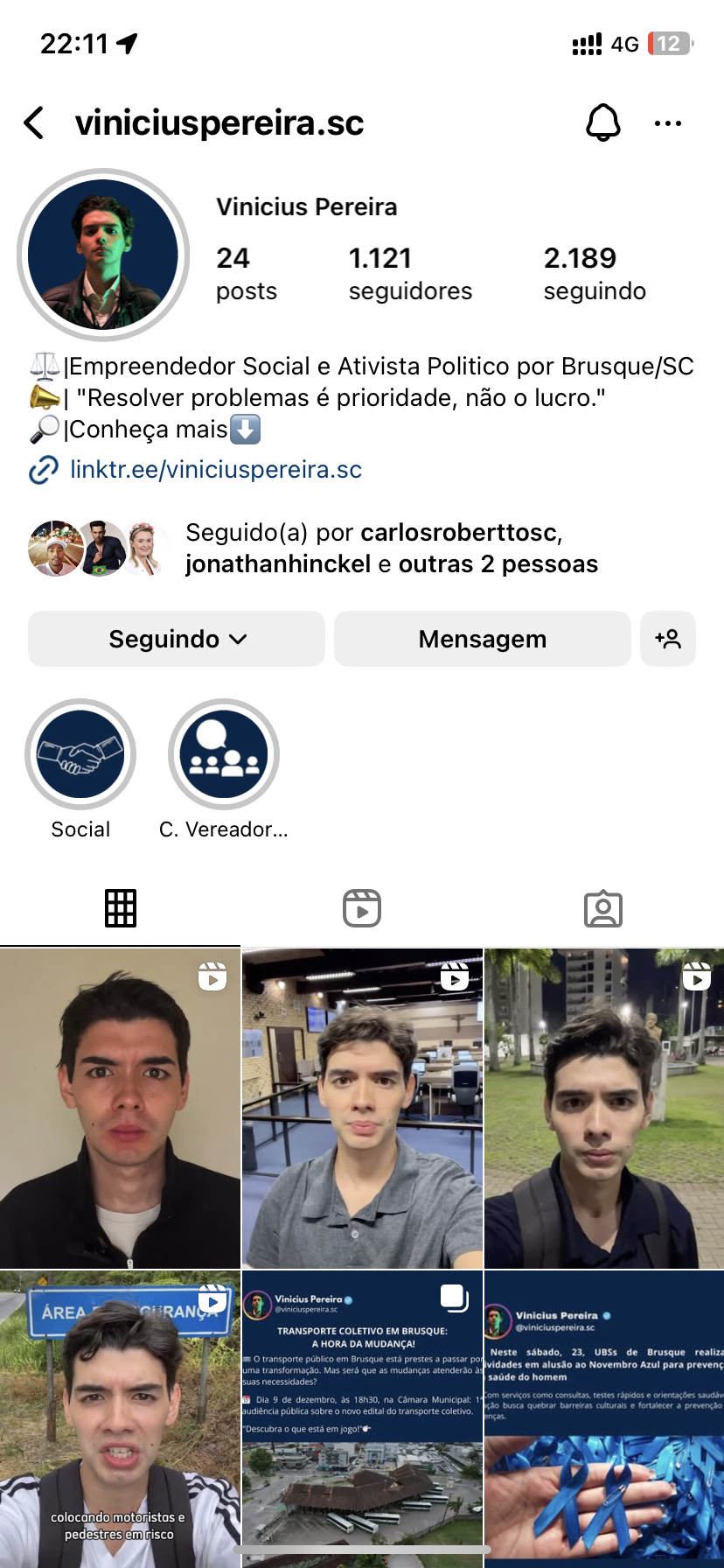Open the 'Transporte Coletivo em Brusque' post
724x1568 pixels.
tap(362, 1417)
